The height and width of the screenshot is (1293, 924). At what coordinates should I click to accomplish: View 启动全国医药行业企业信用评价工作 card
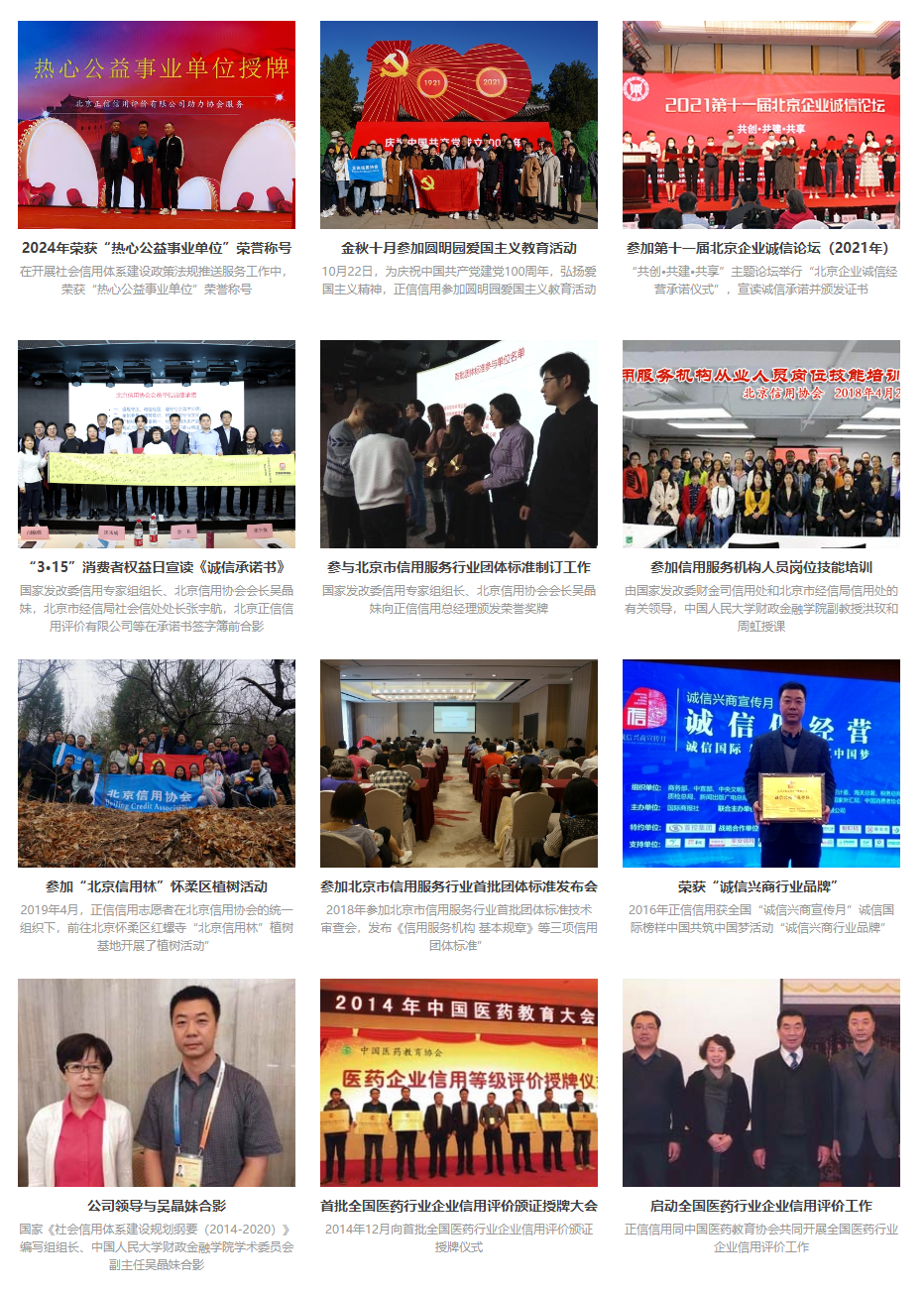pos(760,1206)
